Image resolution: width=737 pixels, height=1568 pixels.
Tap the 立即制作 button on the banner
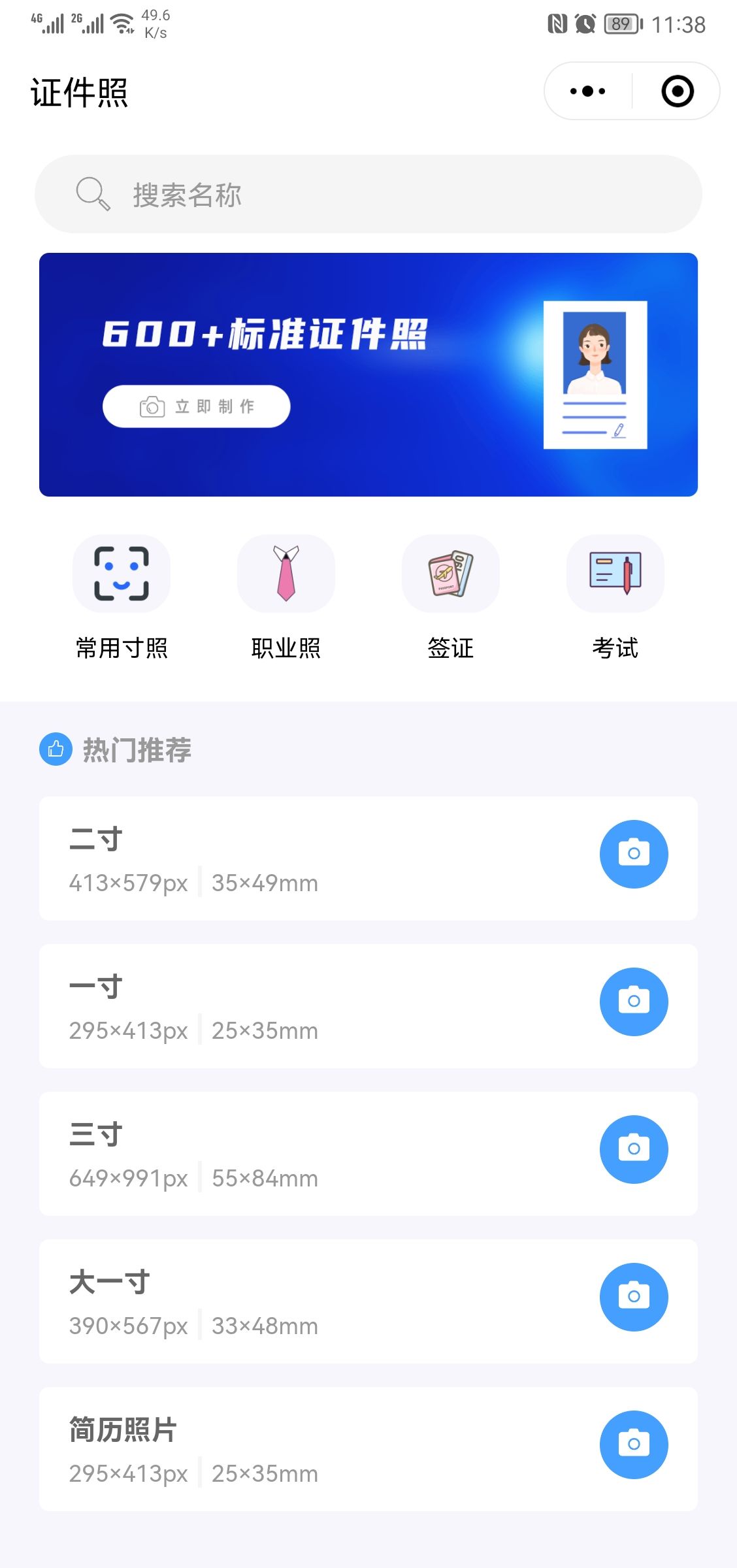coord(197,406)
